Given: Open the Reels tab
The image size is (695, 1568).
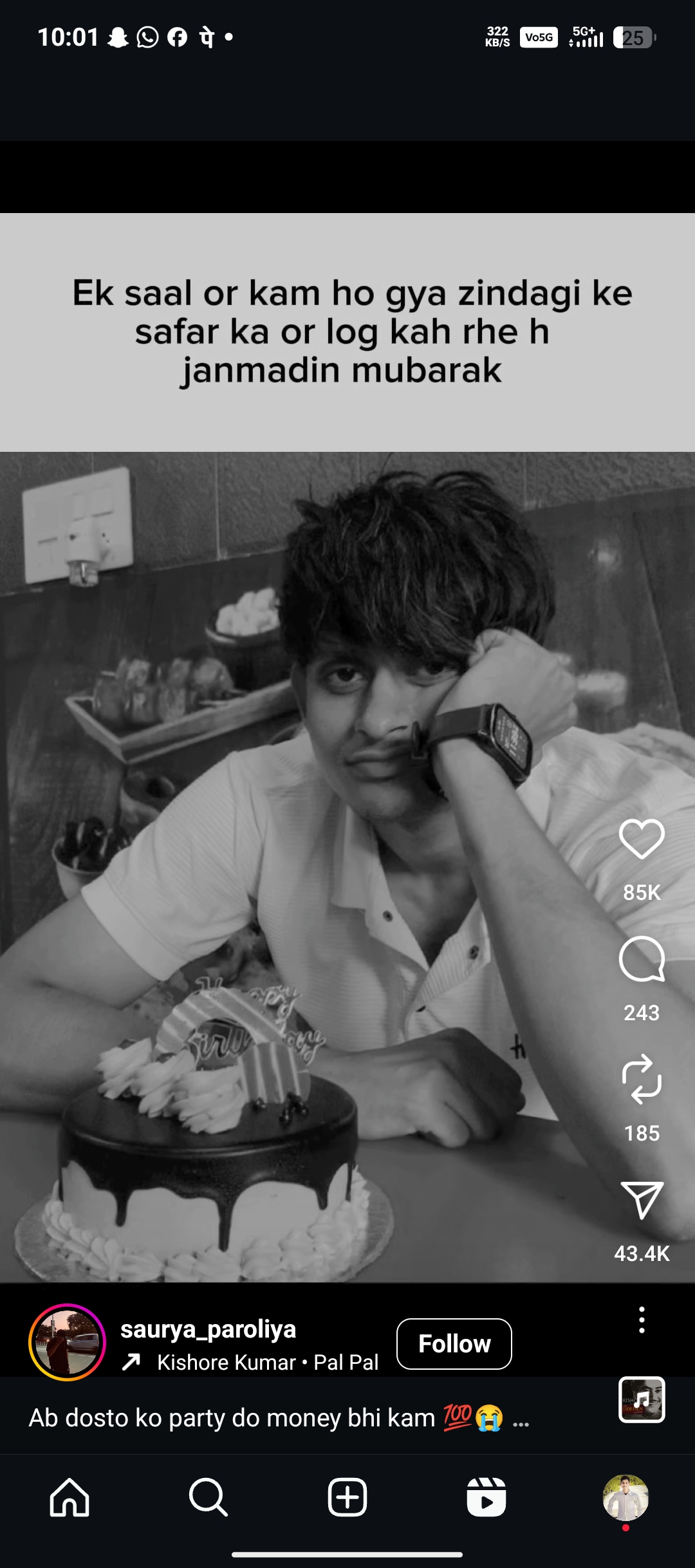Looking at the screenshot, I should (x=486, y=1497).
